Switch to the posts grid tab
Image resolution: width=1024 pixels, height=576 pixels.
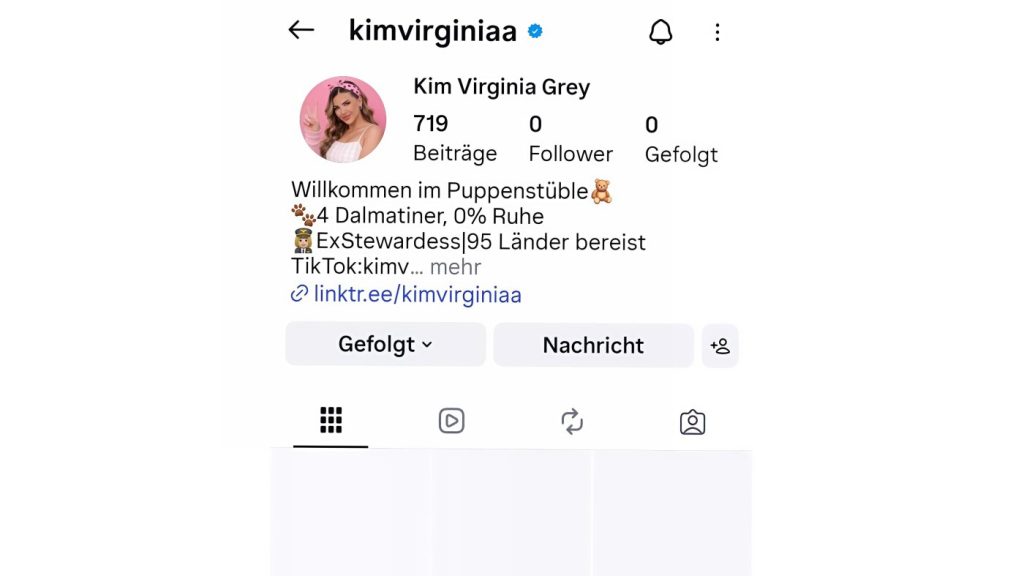(x=331, y=421)
